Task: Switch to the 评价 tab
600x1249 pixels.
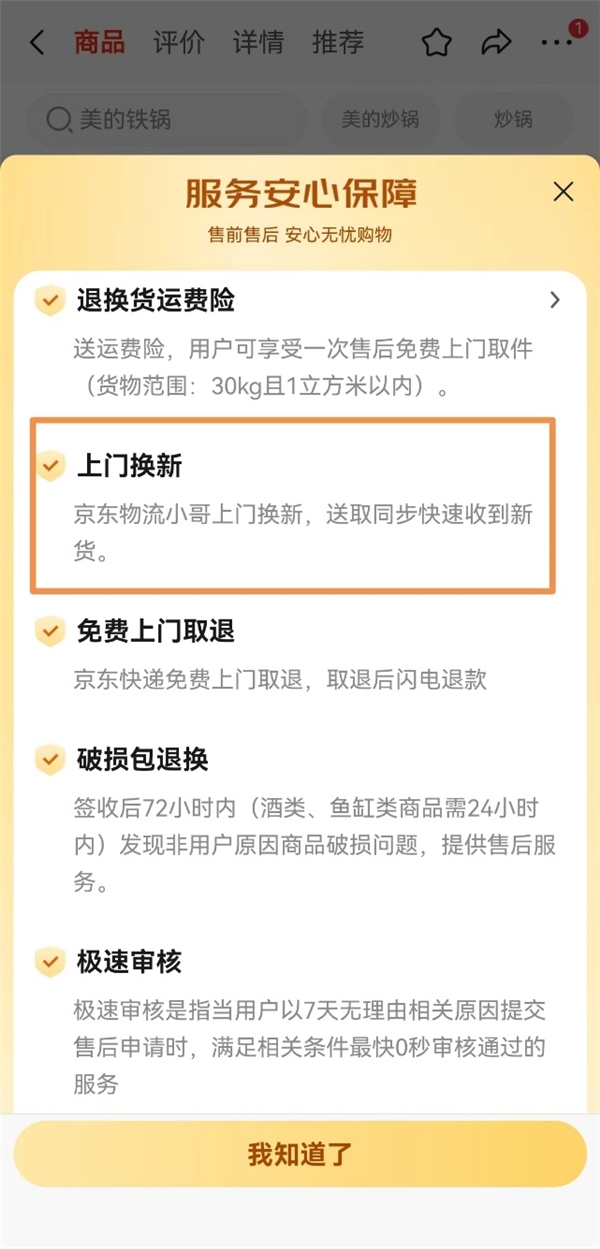Action: [178, 43]
